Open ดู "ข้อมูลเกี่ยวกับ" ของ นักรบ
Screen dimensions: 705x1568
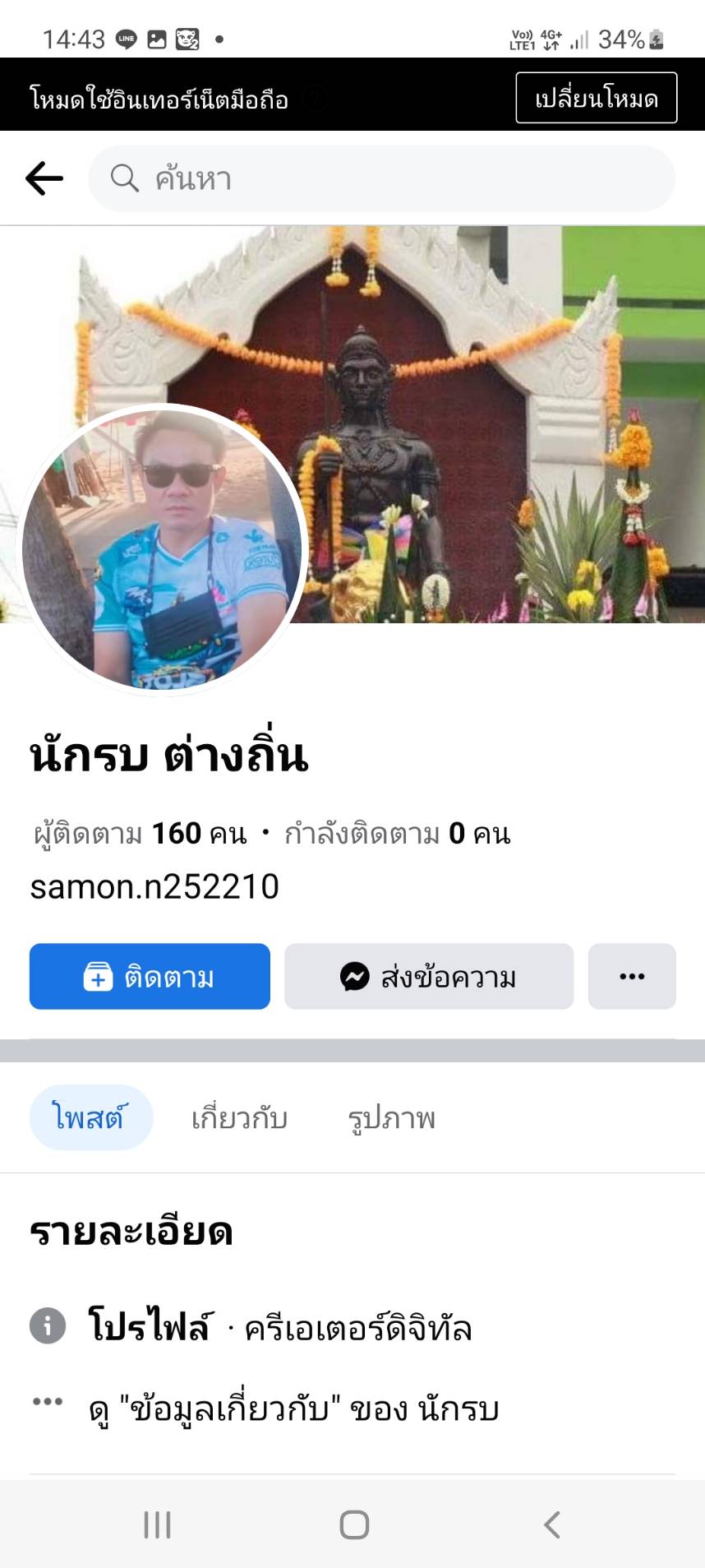[x=293, y=1408]
